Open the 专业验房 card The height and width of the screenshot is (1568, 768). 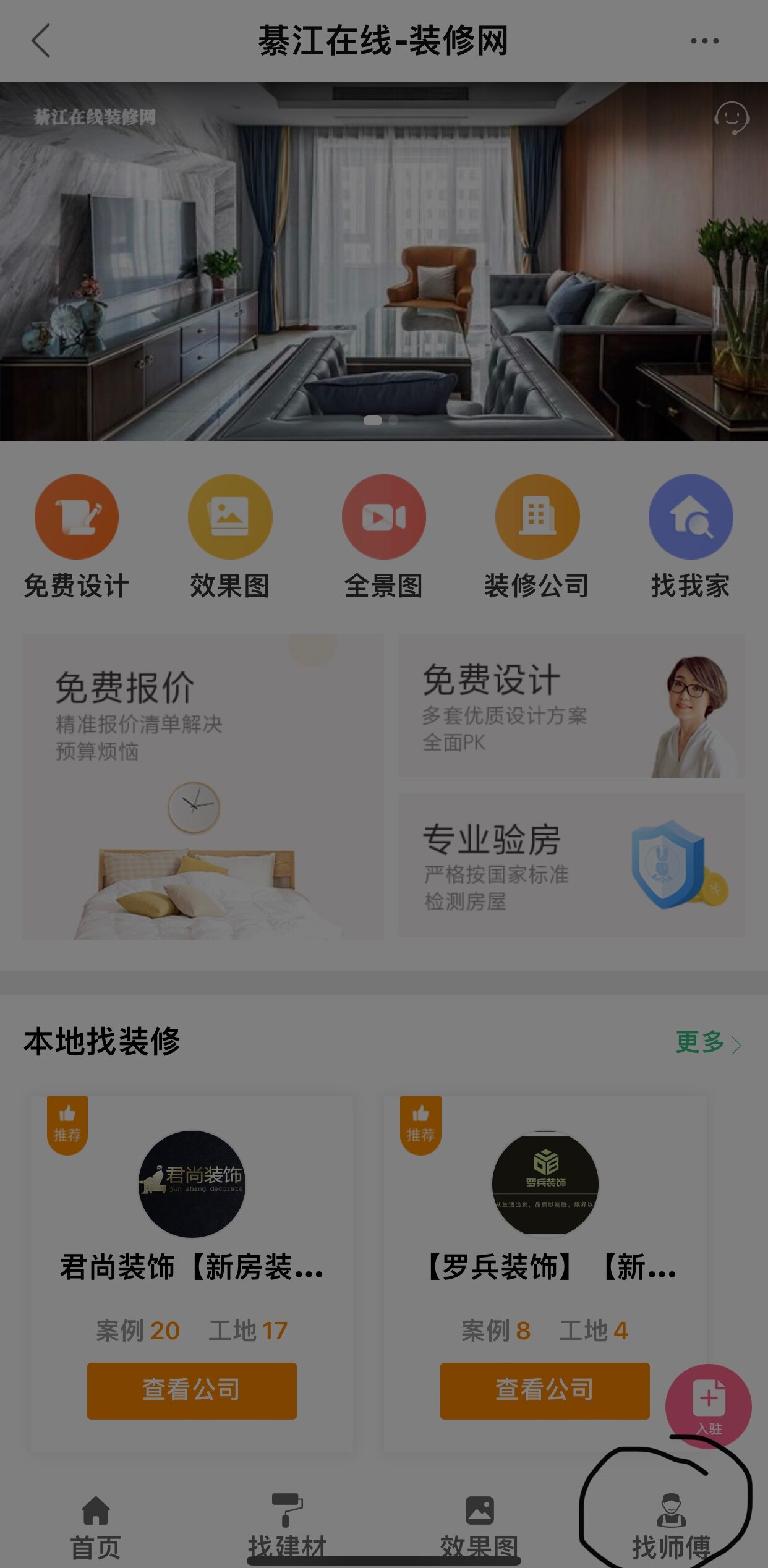pos(571,864)
